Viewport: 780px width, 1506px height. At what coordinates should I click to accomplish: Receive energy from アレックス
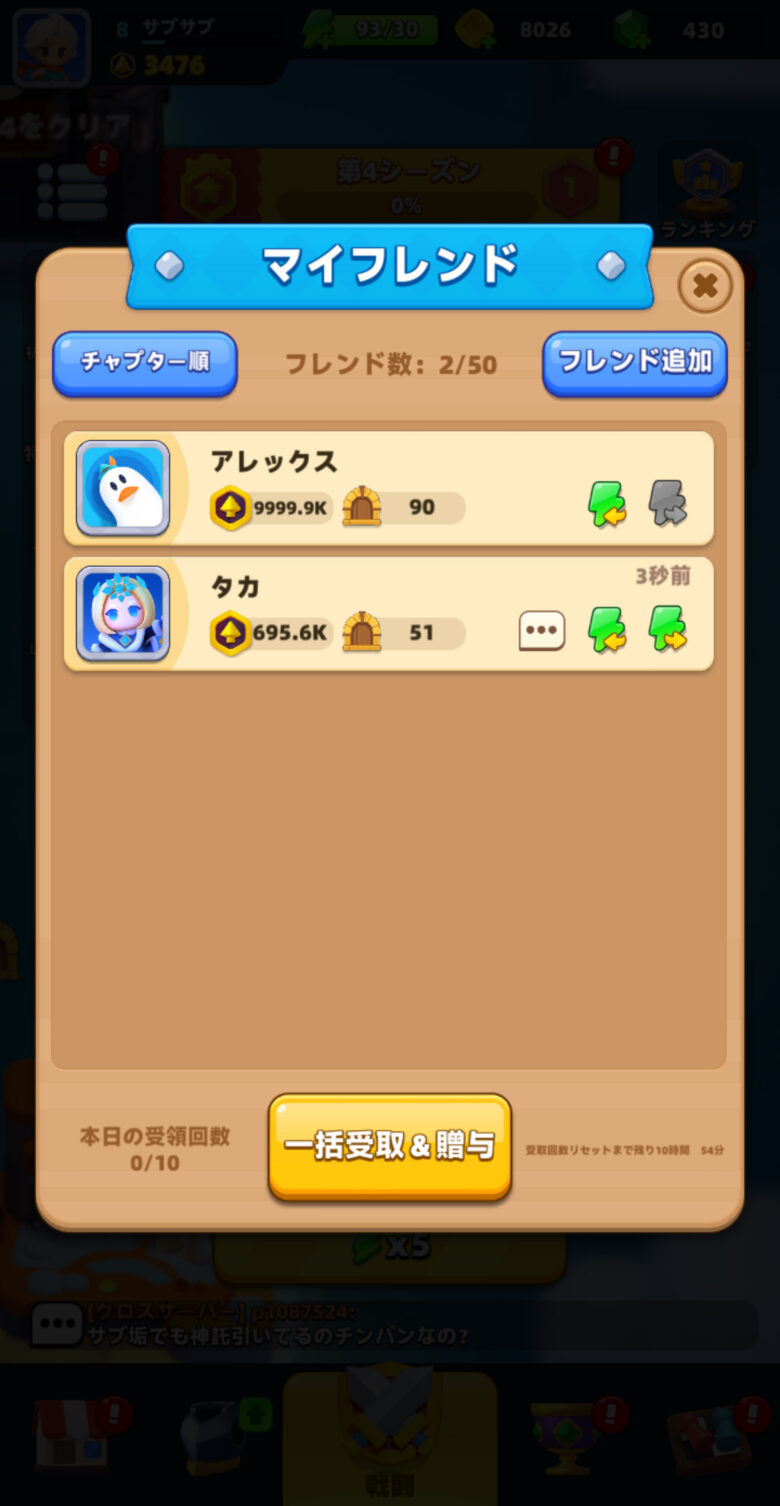coord(607,504)
